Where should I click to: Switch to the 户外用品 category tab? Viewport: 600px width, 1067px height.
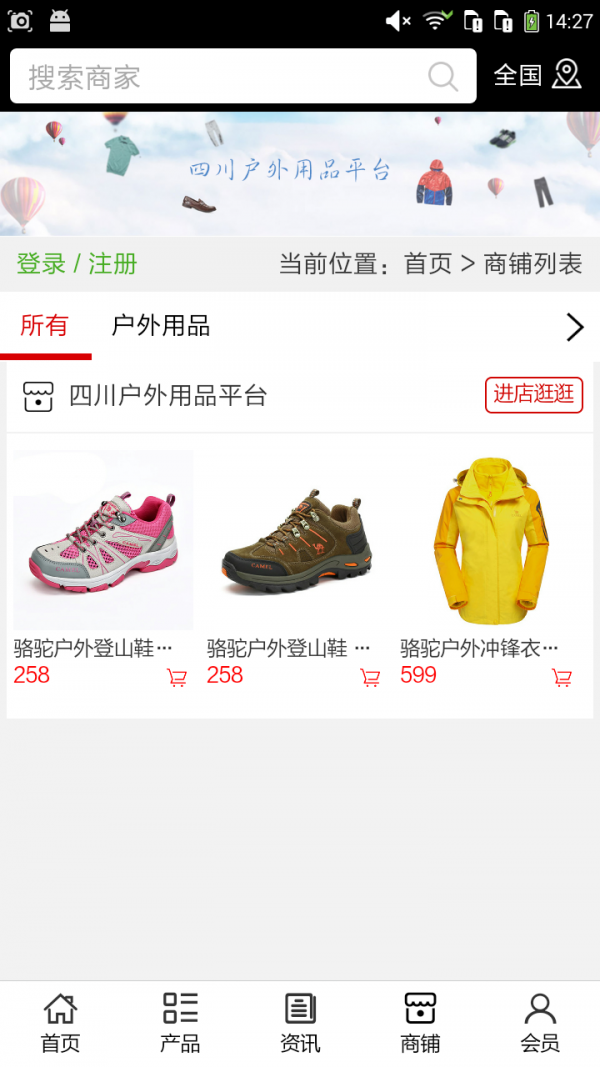(161, 326)
